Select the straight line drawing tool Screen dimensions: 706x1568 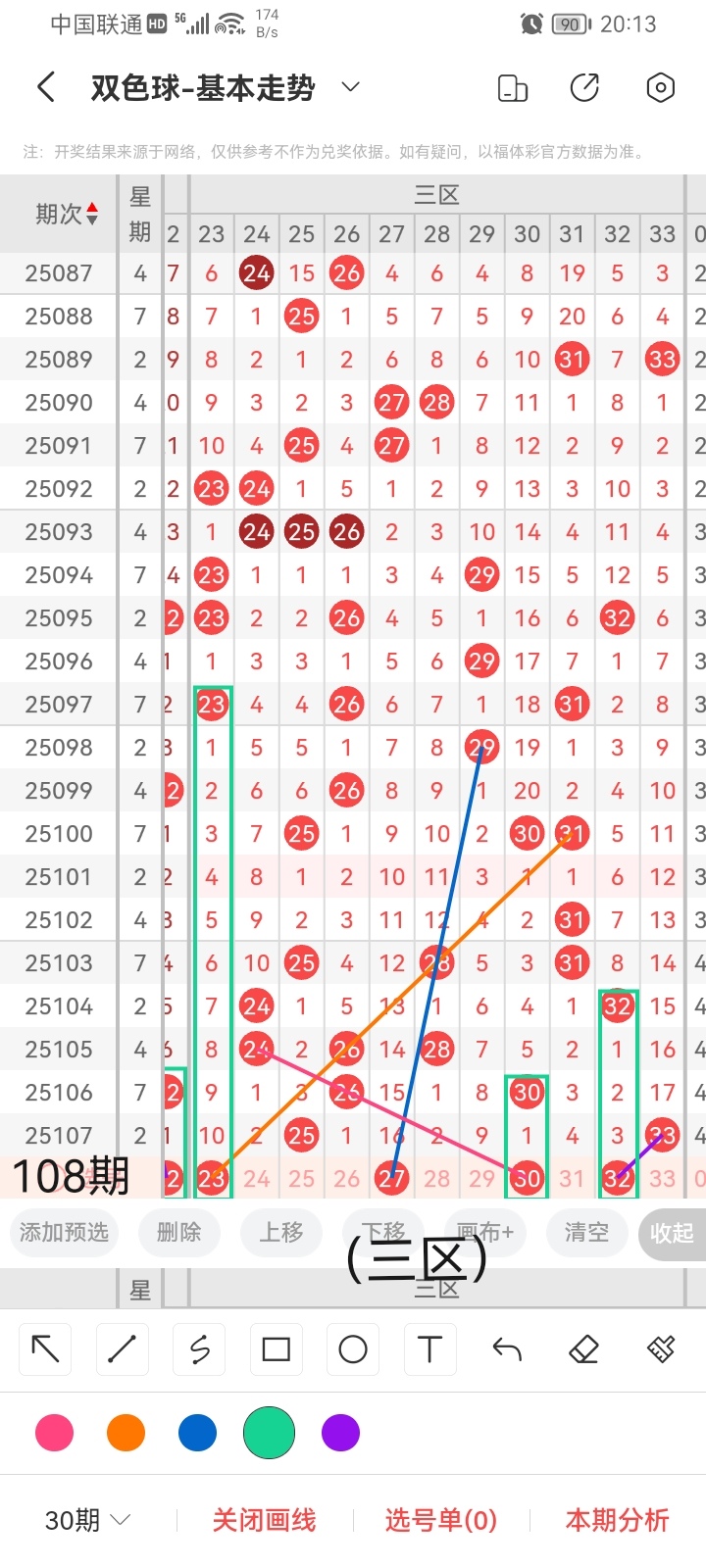click(122, 1349)
